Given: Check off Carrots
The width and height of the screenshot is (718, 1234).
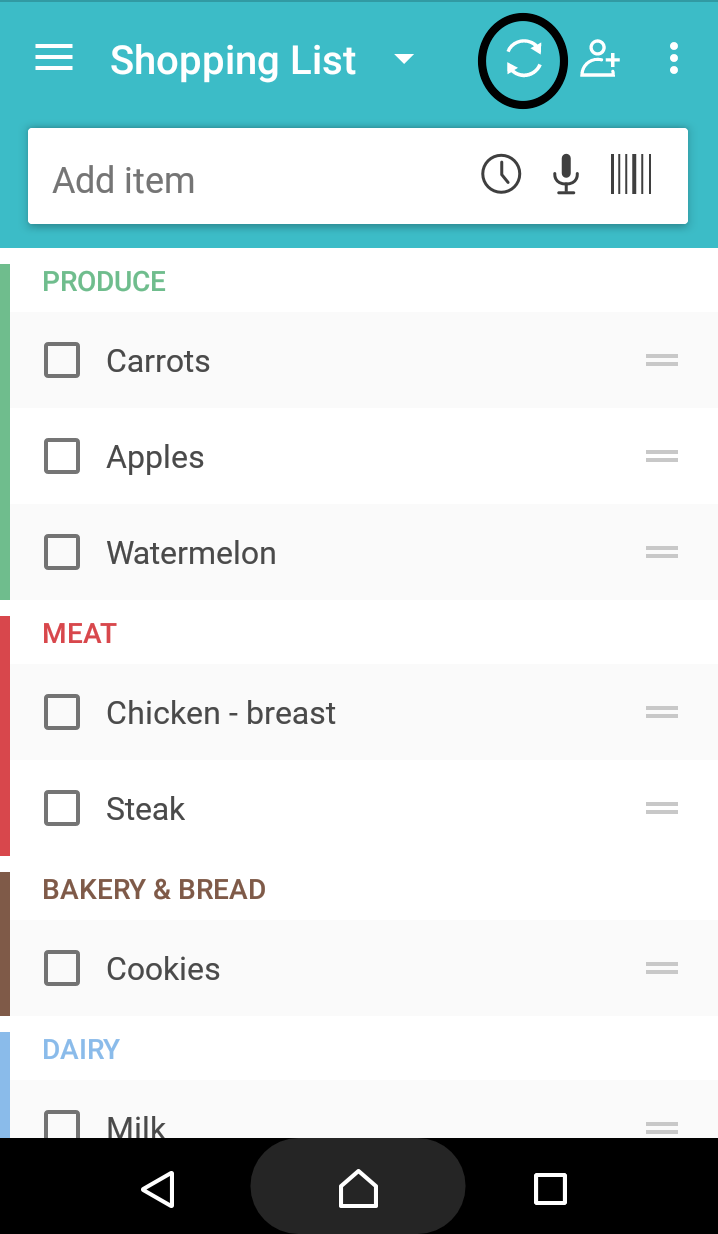Looking at the screenshot, I should [x=62, y=360].
